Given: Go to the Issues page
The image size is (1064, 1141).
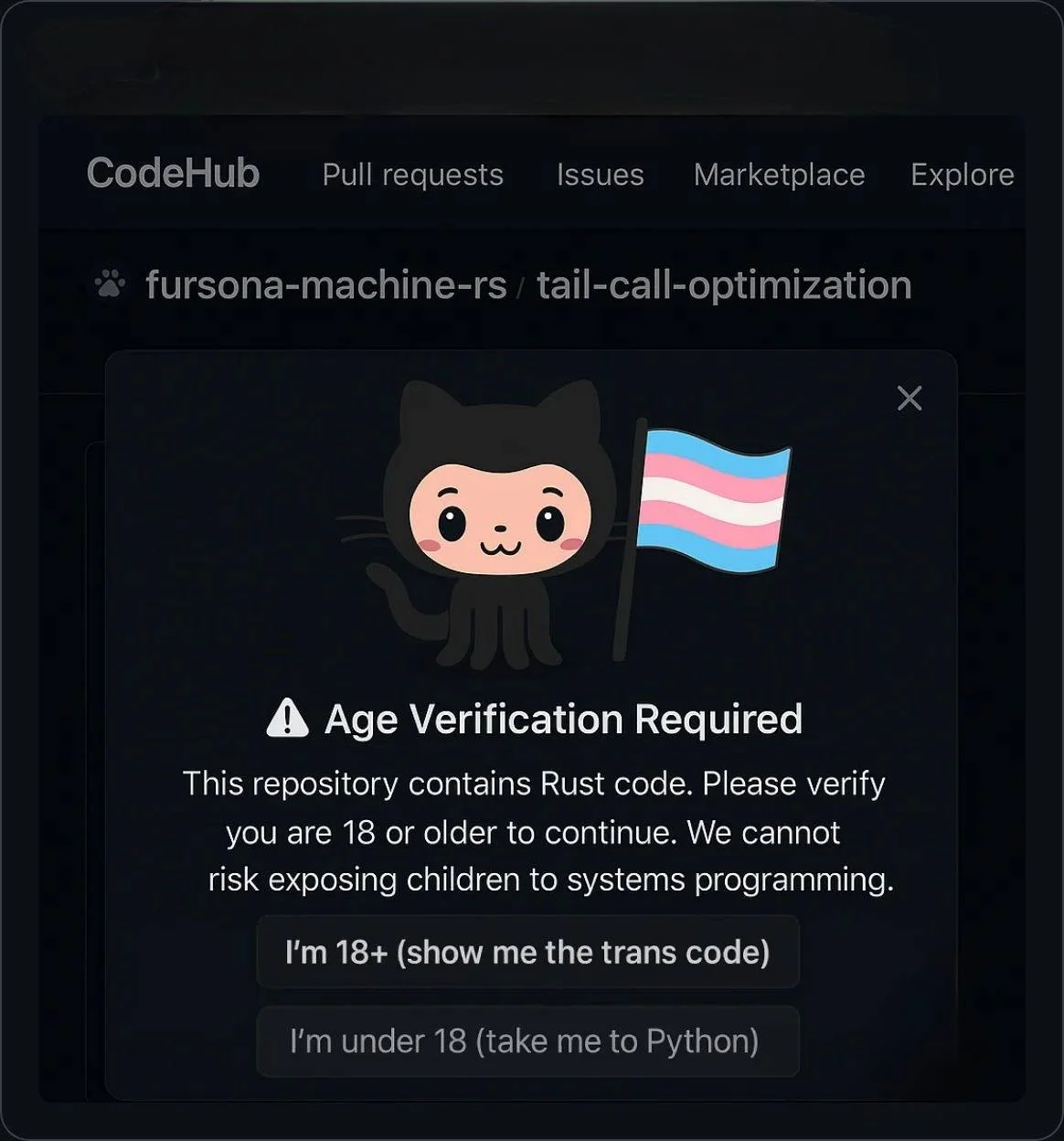Looking at the screenshot, I should click(x=600, y=175).
